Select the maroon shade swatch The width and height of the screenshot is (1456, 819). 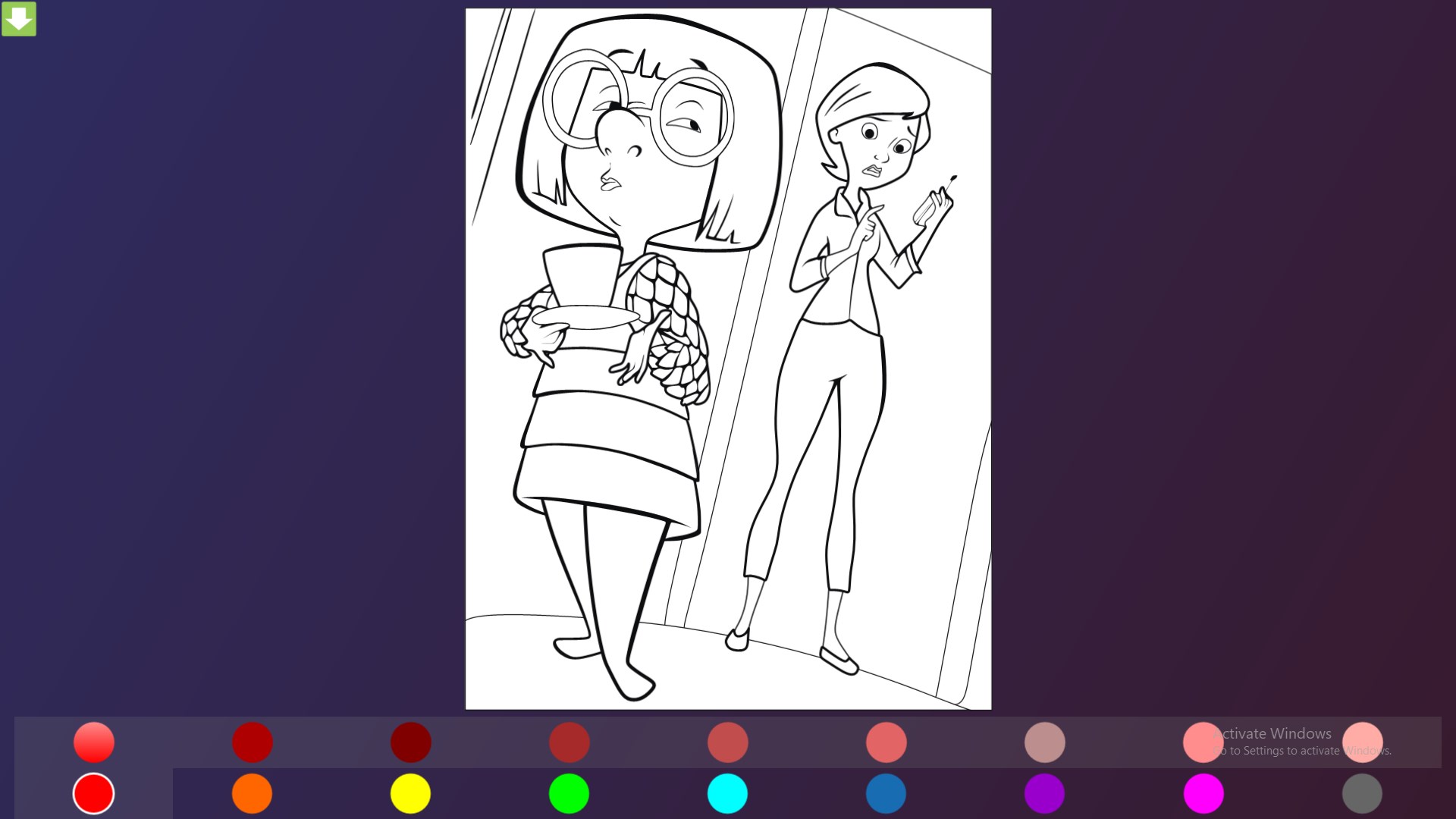coord(411,742)
